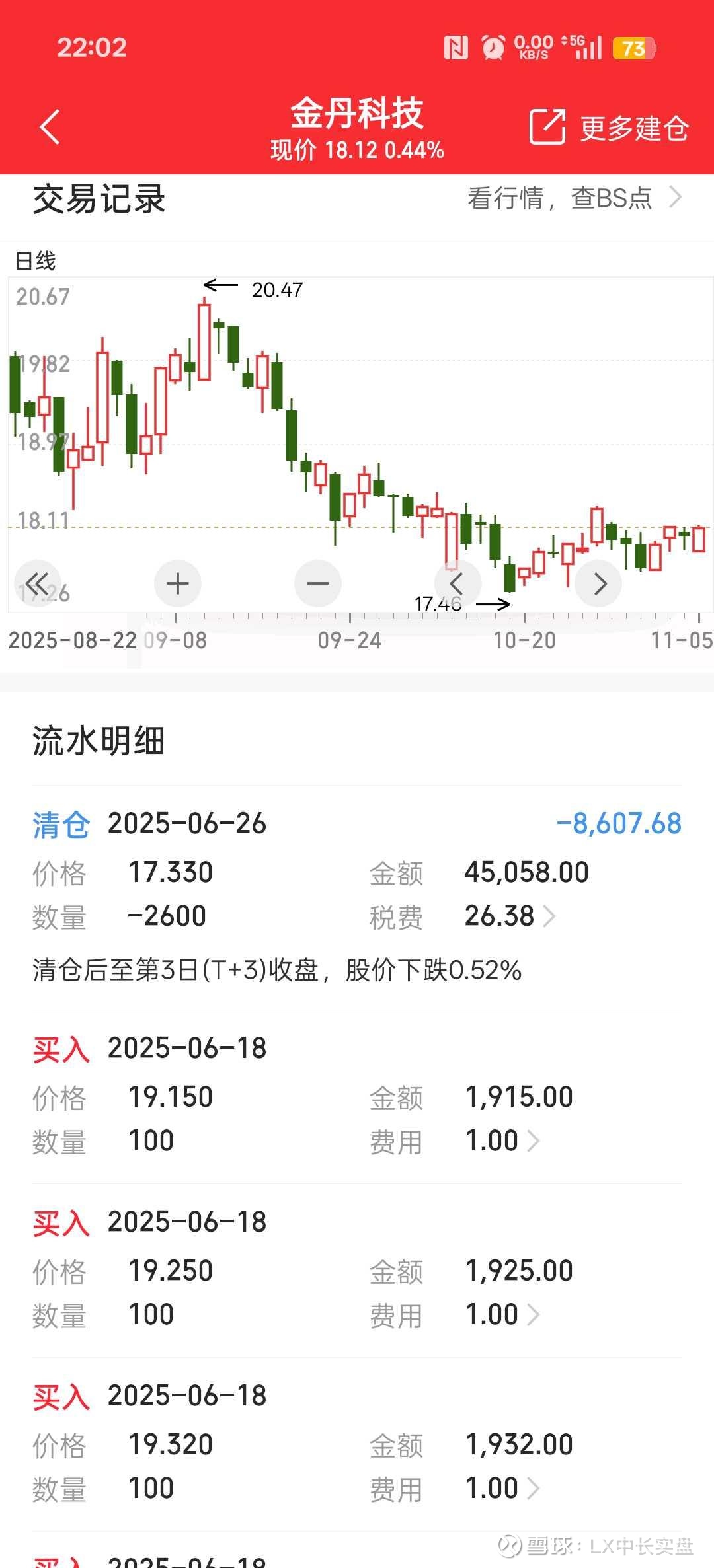The width and height of the screenshot is (714, 1568).
Task: Move chart left with the single-left arrow
Action: click(x=457, y=583)
